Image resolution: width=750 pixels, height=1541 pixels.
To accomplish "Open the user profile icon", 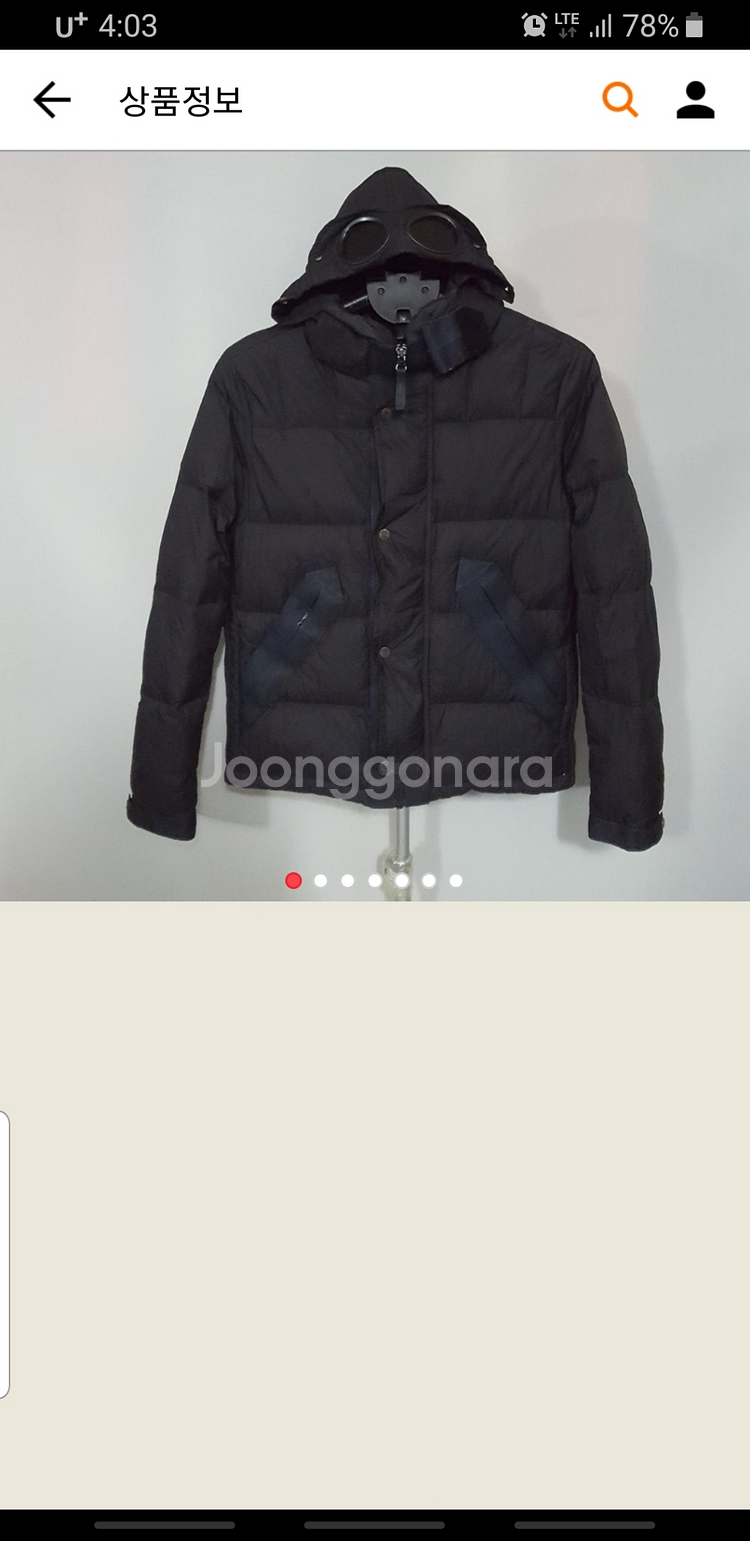I will (x=696, y=100).
